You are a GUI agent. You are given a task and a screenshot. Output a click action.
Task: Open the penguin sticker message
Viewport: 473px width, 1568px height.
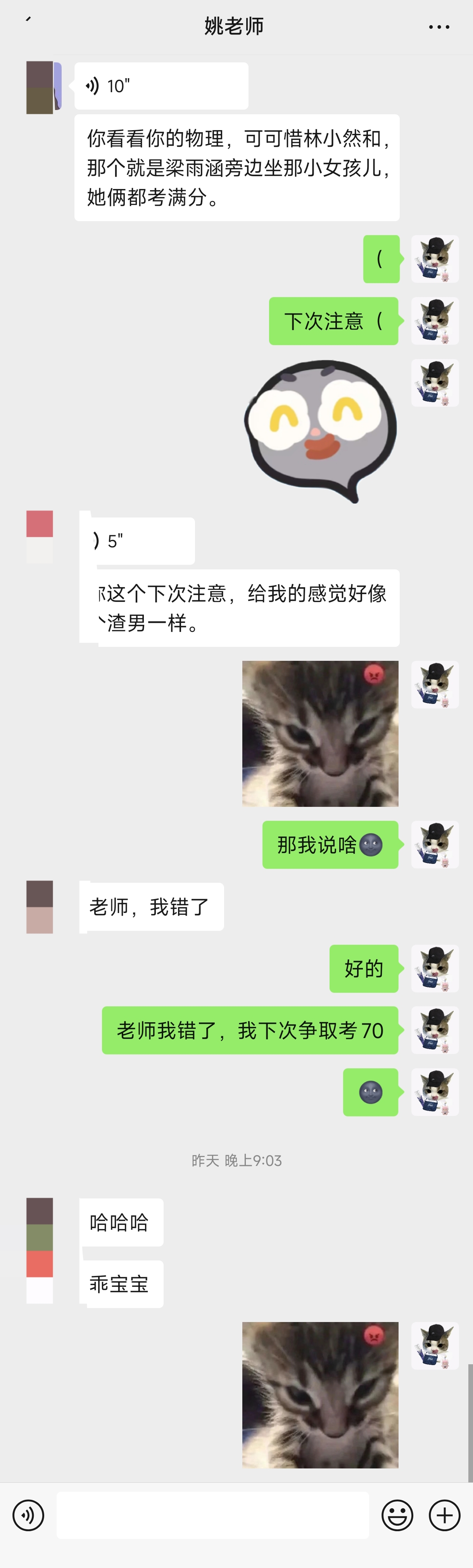tap(321, 430)
